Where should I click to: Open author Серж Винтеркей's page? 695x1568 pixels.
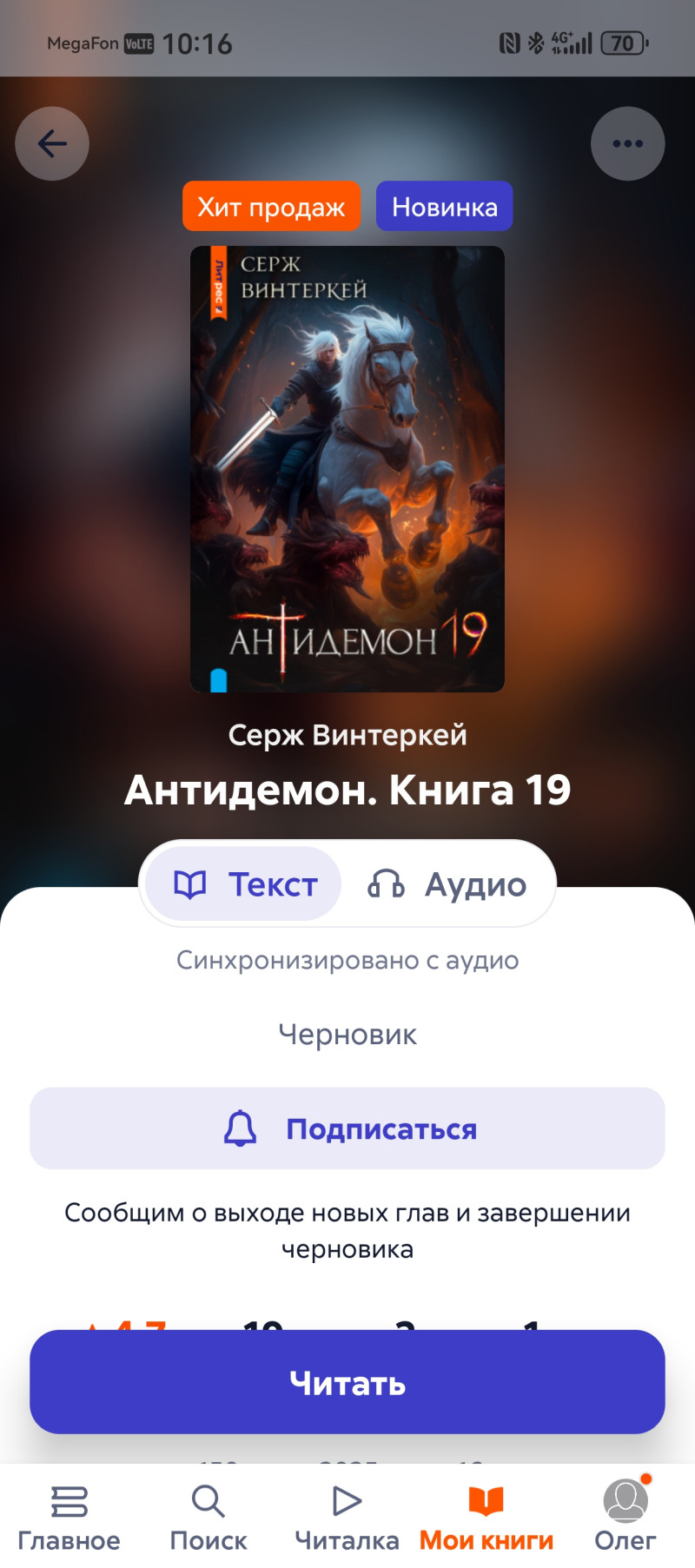click(x=347, y=735)
